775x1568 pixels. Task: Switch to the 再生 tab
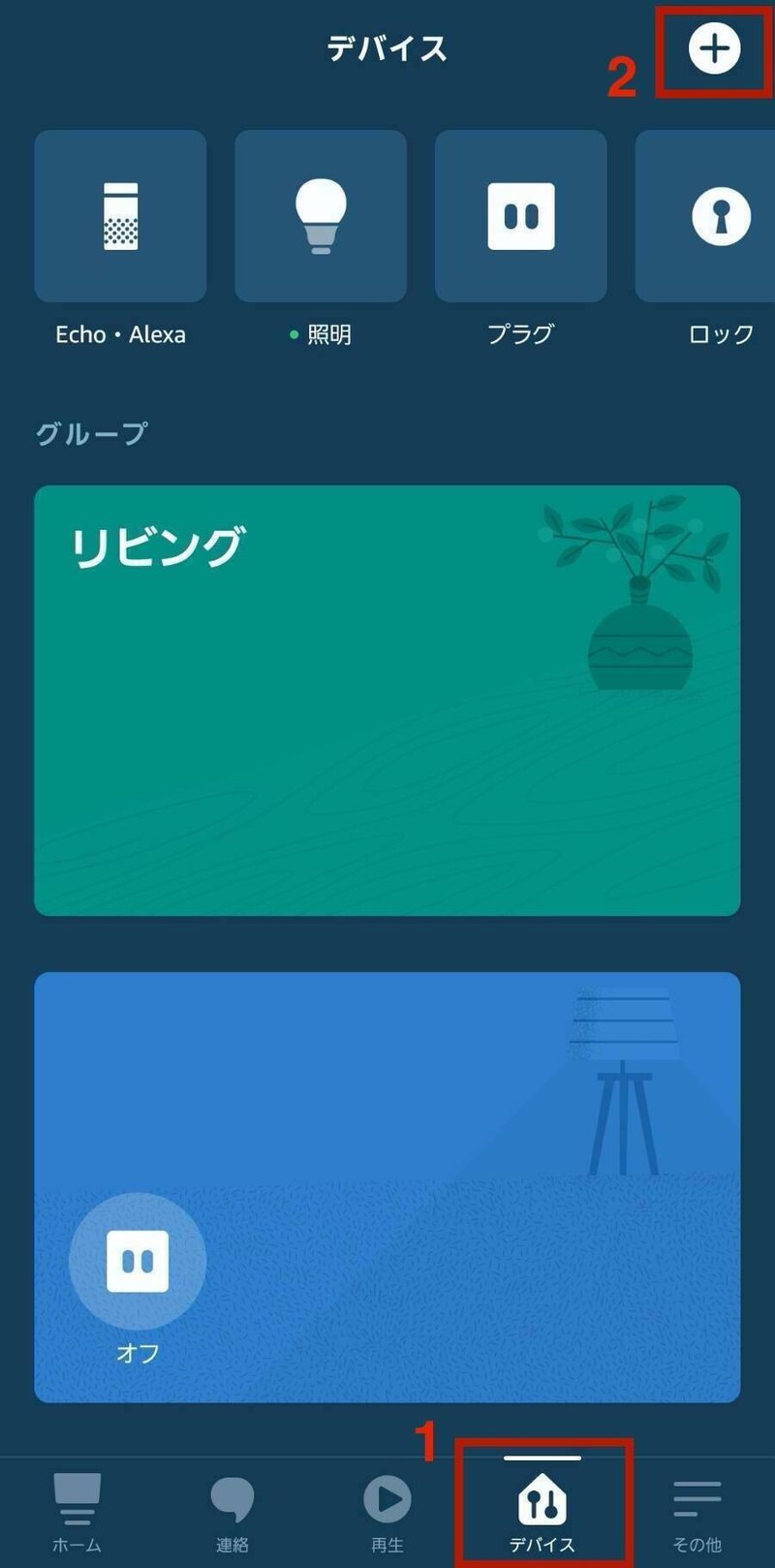click(387, 1512)
